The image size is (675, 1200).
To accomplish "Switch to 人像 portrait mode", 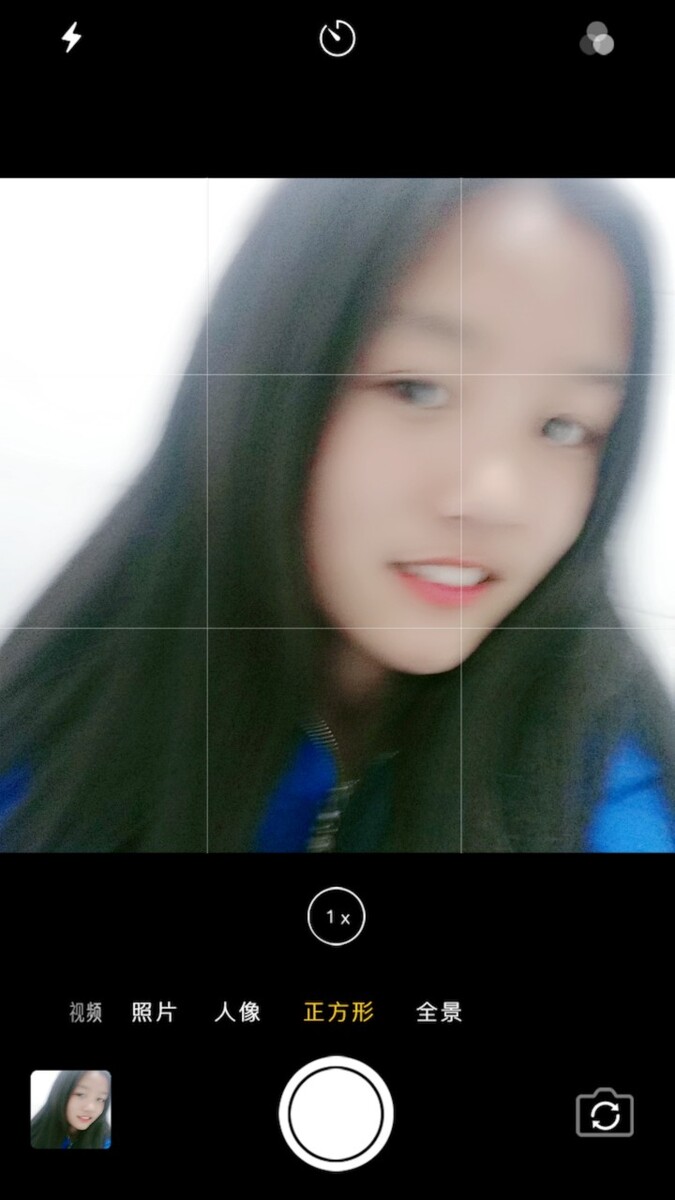I will [x=238, y=1012].
